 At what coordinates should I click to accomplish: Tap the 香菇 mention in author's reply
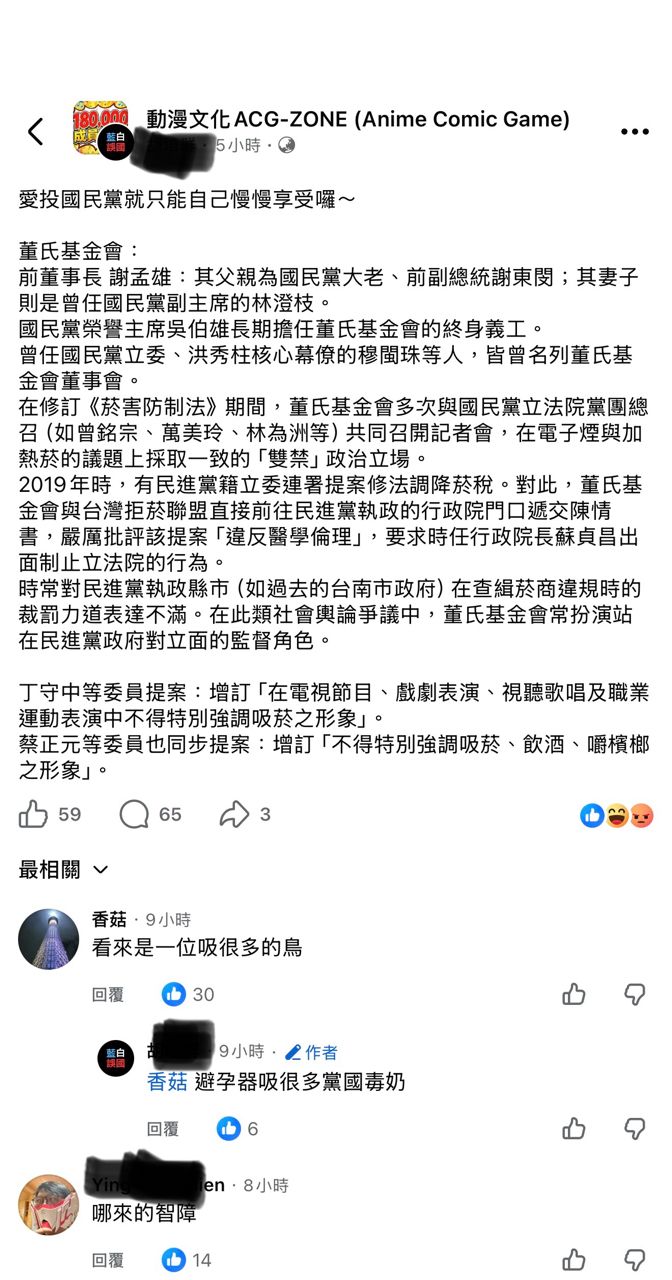[167, 1082]
